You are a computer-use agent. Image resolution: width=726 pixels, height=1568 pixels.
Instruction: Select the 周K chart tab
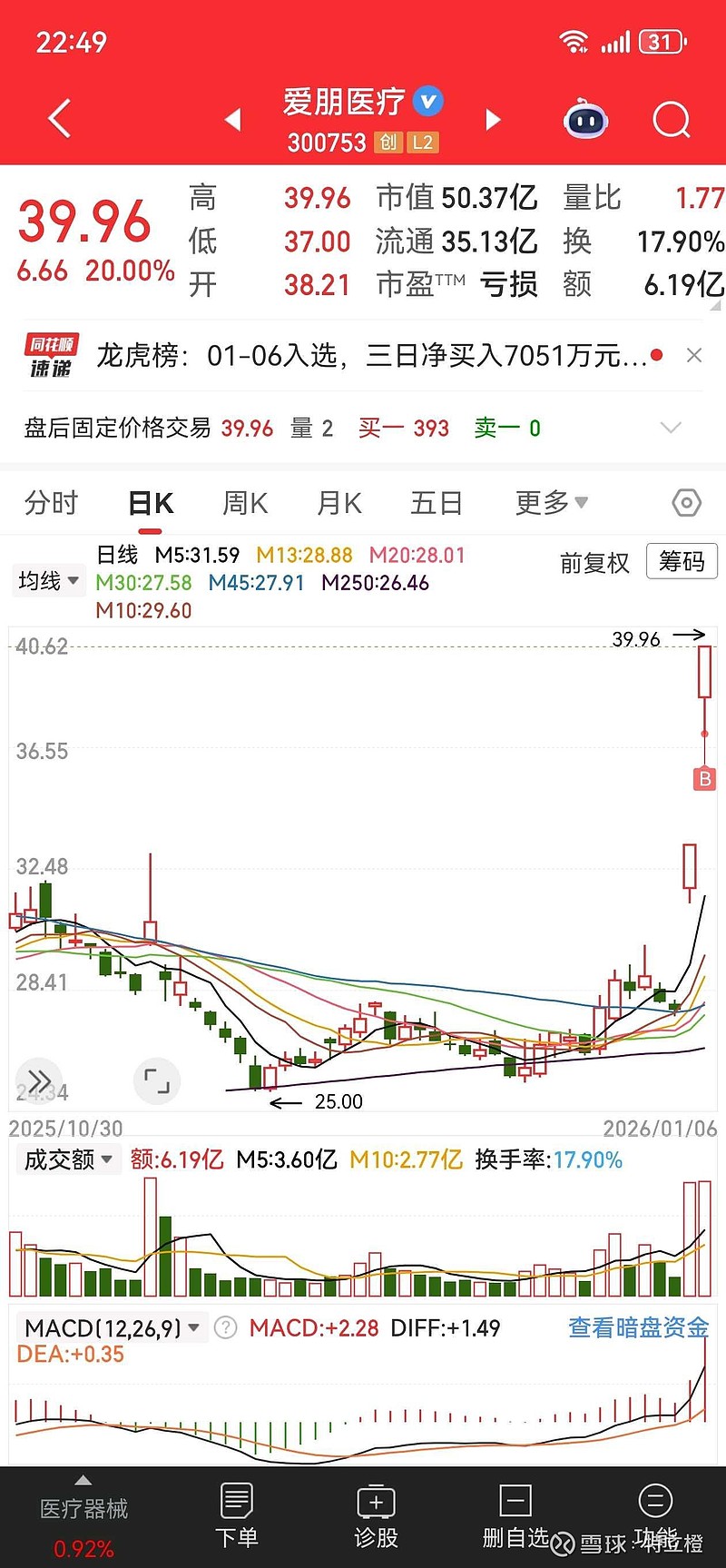click(245, 503)
